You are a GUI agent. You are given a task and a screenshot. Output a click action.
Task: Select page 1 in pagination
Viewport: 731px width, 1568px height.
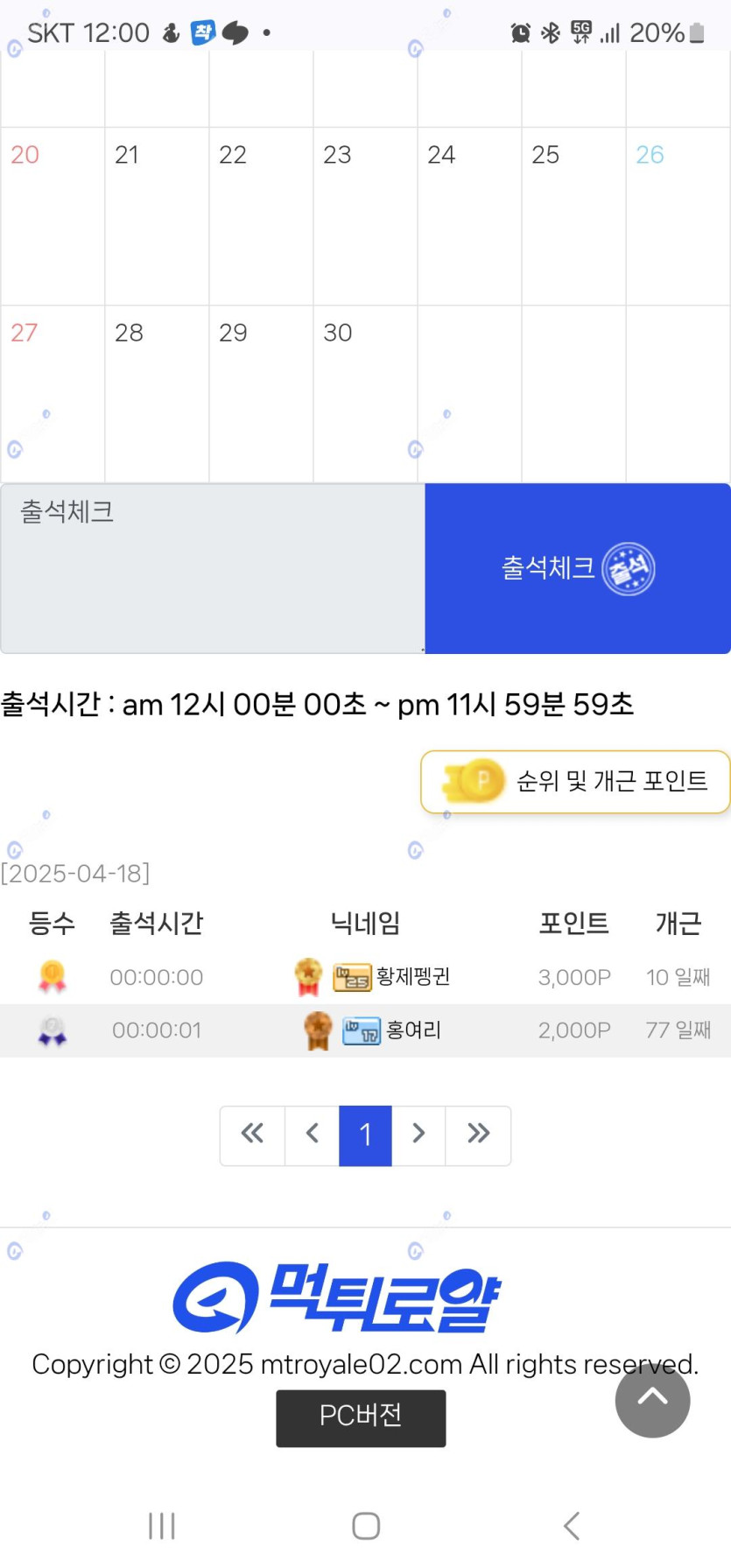(x=365, y=1135)
